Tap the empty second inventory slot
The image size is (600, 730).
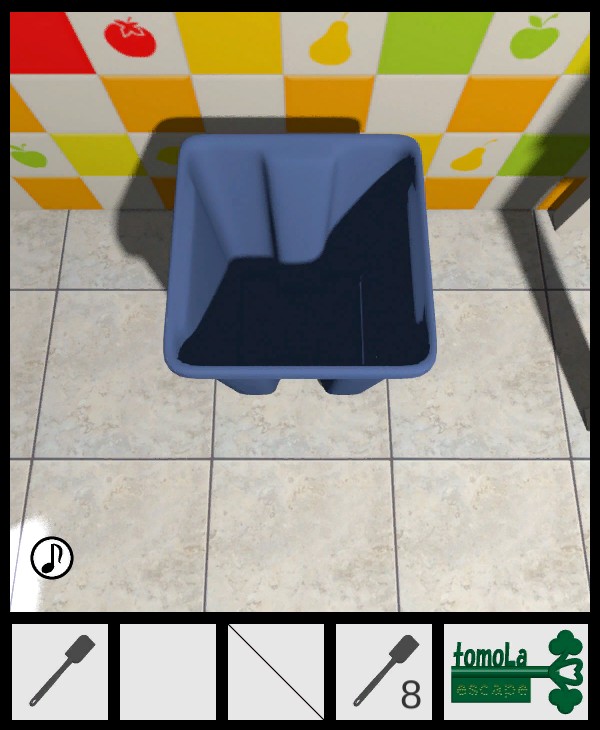(168, 672)
